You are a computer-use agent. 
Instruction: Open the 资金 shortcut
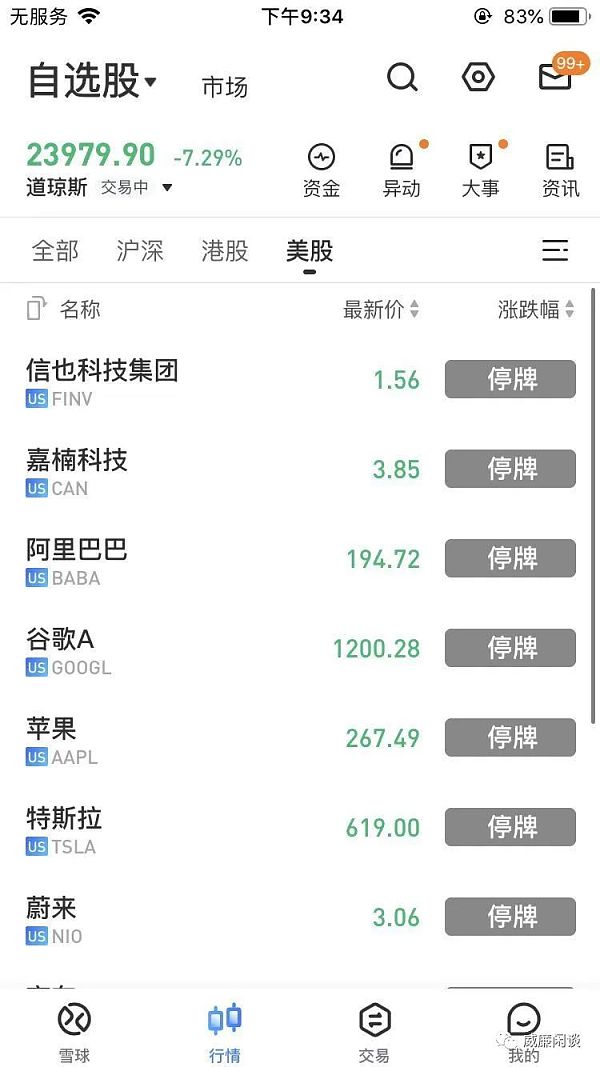321,171
